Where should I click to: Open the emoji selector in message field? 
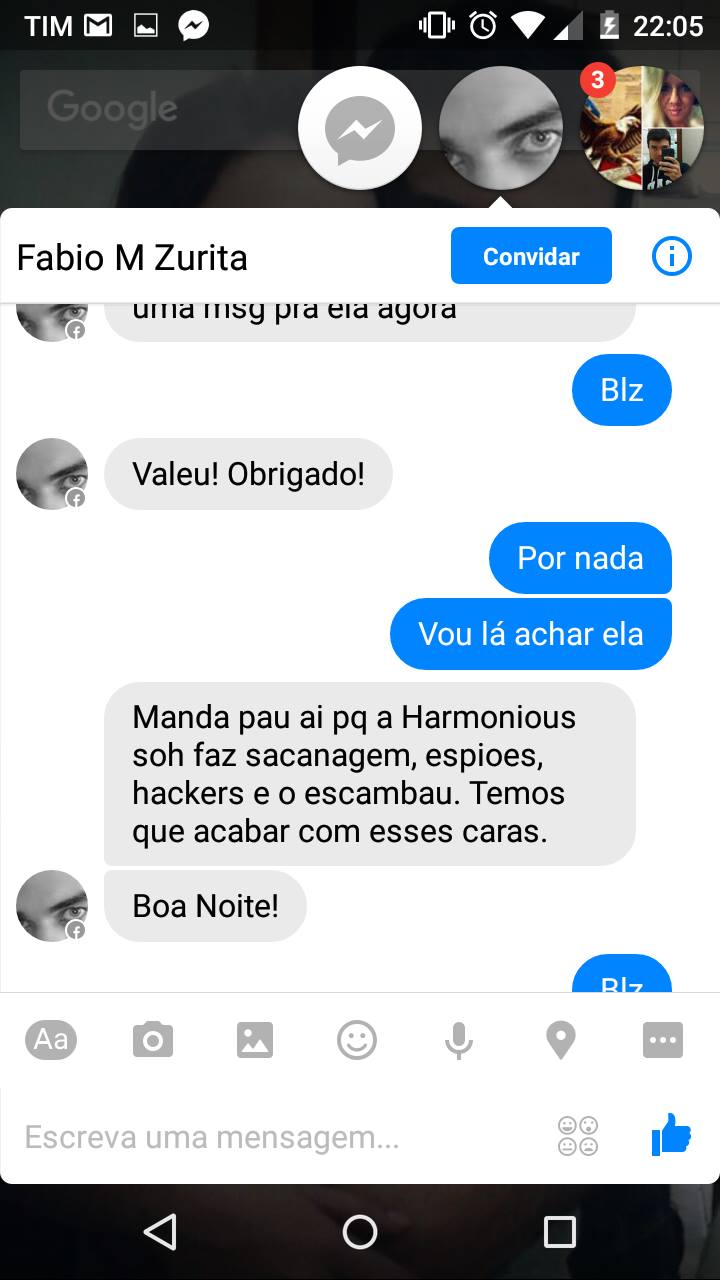coord(578,1136)
